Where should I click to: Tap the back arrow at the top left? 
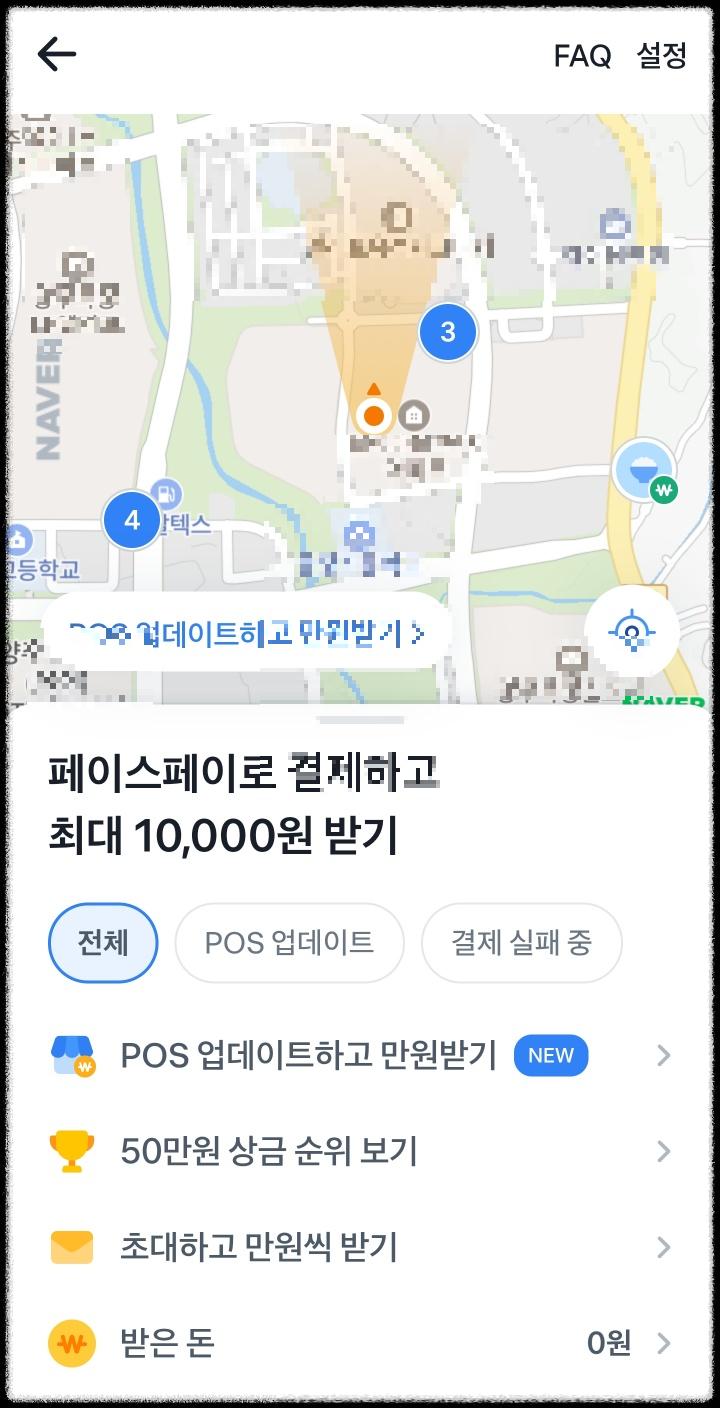[57, 54]
